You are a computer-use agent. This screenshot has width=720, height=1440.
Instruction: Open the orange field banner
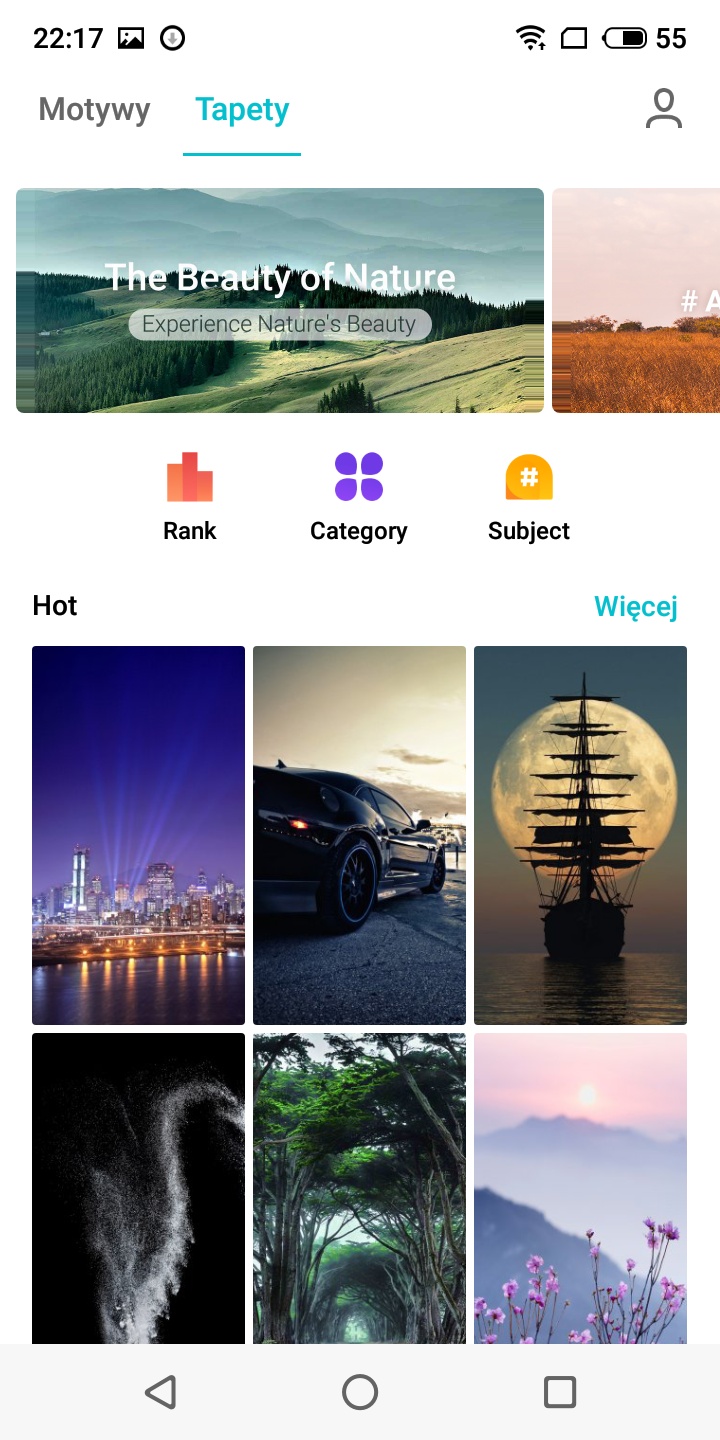(x=636, y=300)
